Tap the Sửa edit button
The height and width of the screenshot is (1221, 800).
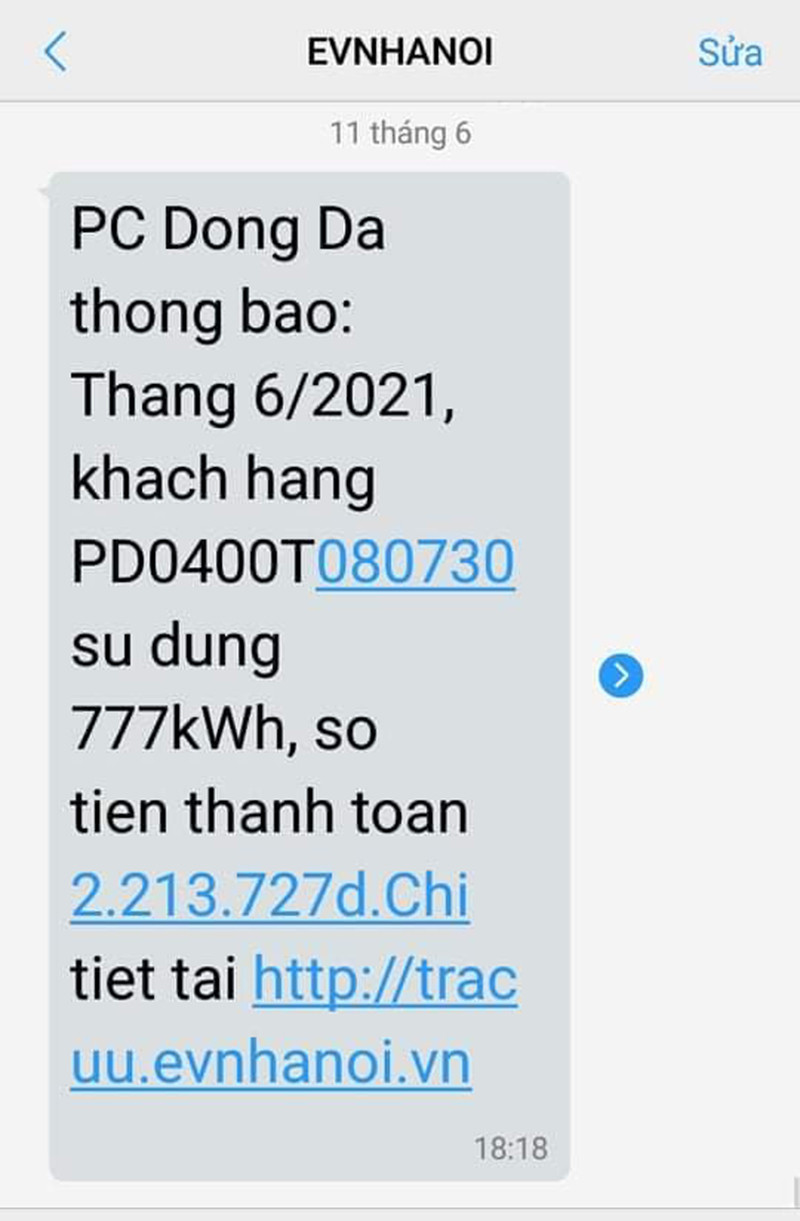point(730,52)
